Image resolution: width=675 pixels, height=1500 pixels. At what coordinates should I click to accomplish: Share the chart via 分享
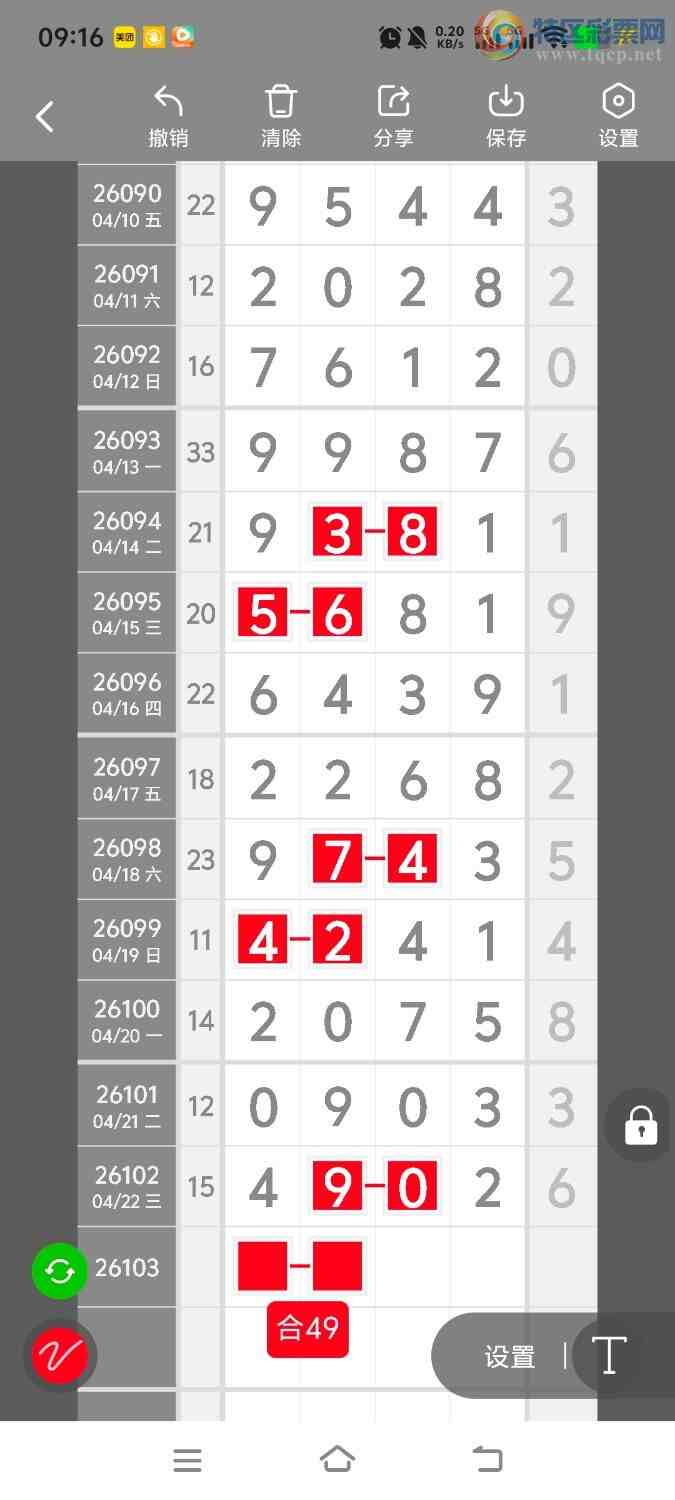click(394, 117)
